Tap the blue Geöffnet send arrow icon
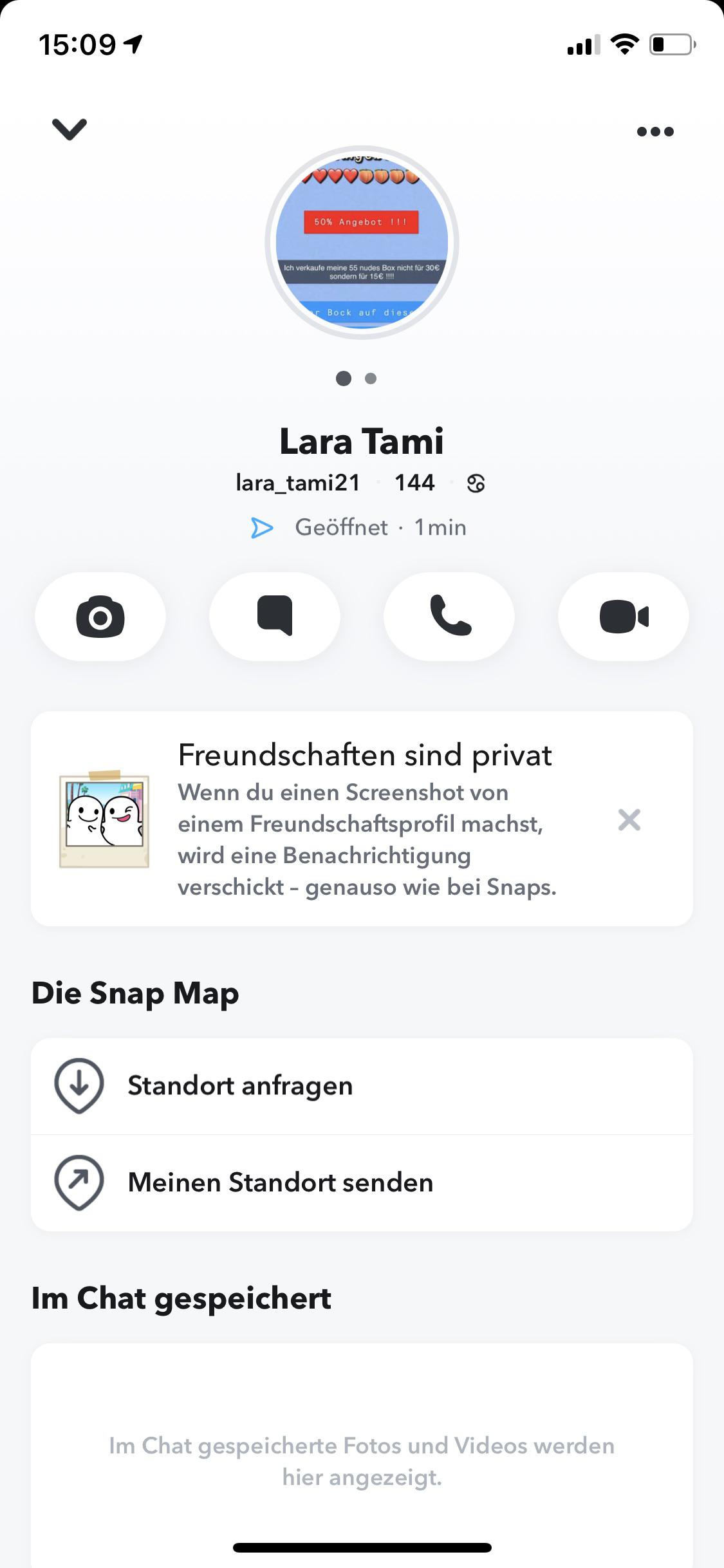 point(263,528)
